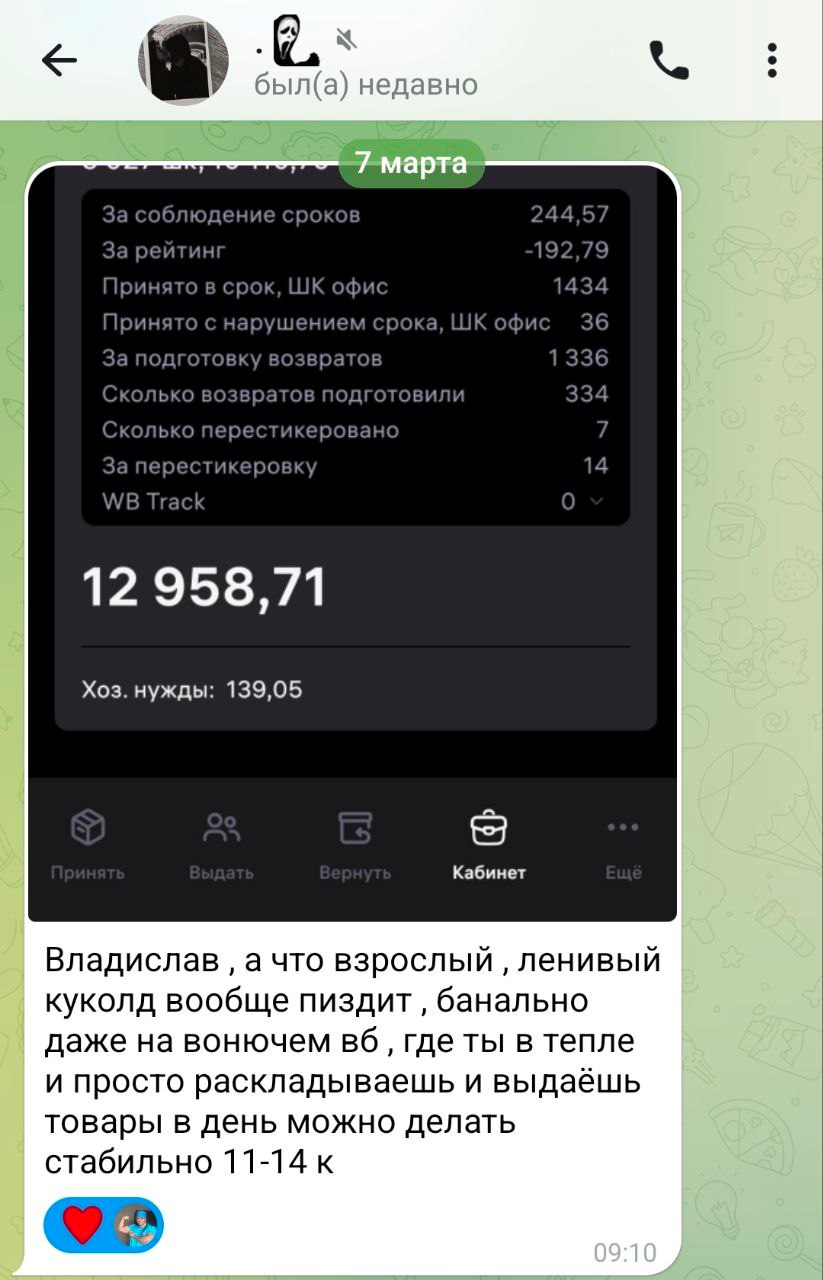Open the contact's profile picture
This screenshot has width=823, height=1280.
click(182, 61)
